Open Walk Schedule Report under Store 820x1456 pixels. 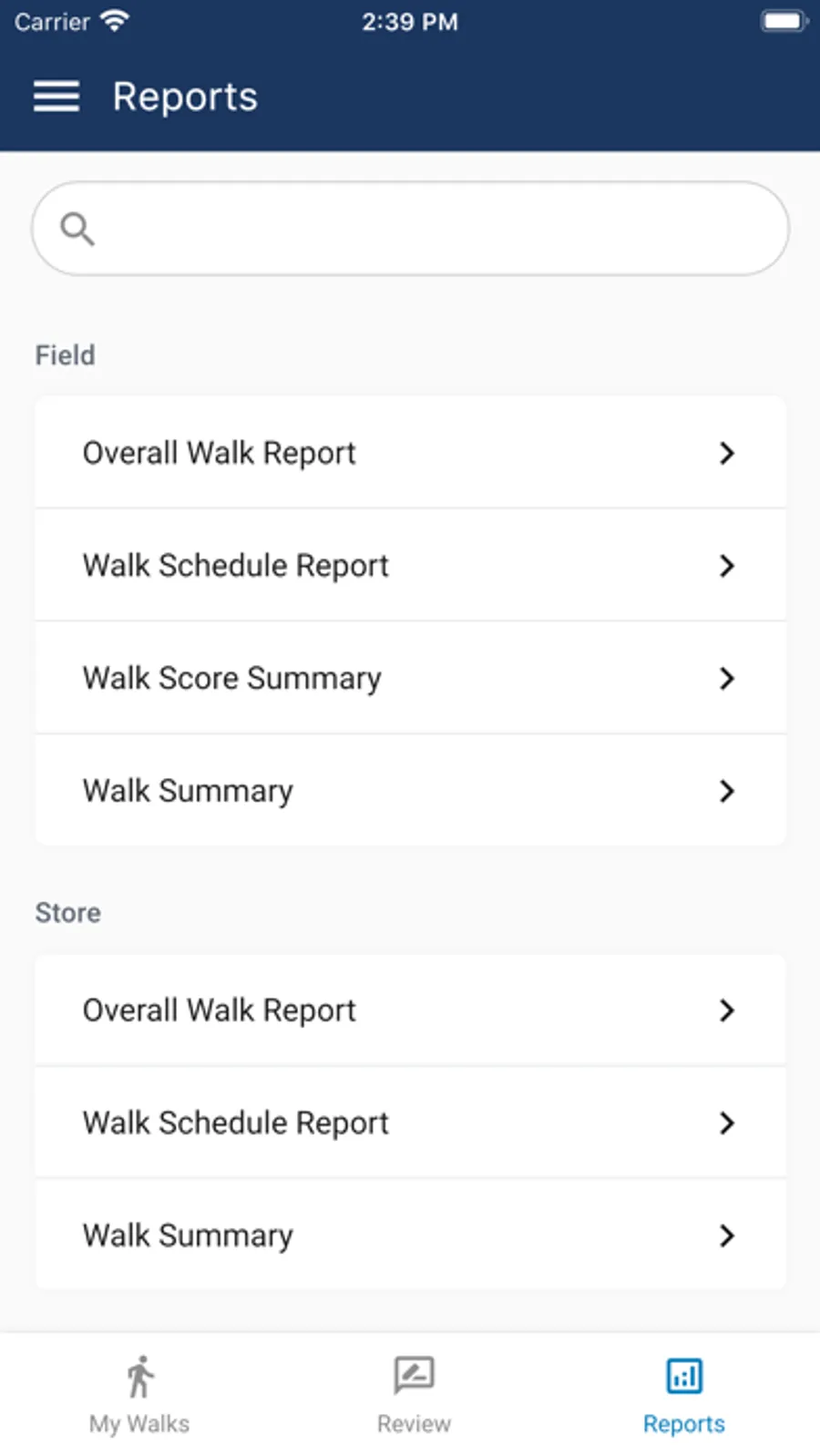[410, 1123]
